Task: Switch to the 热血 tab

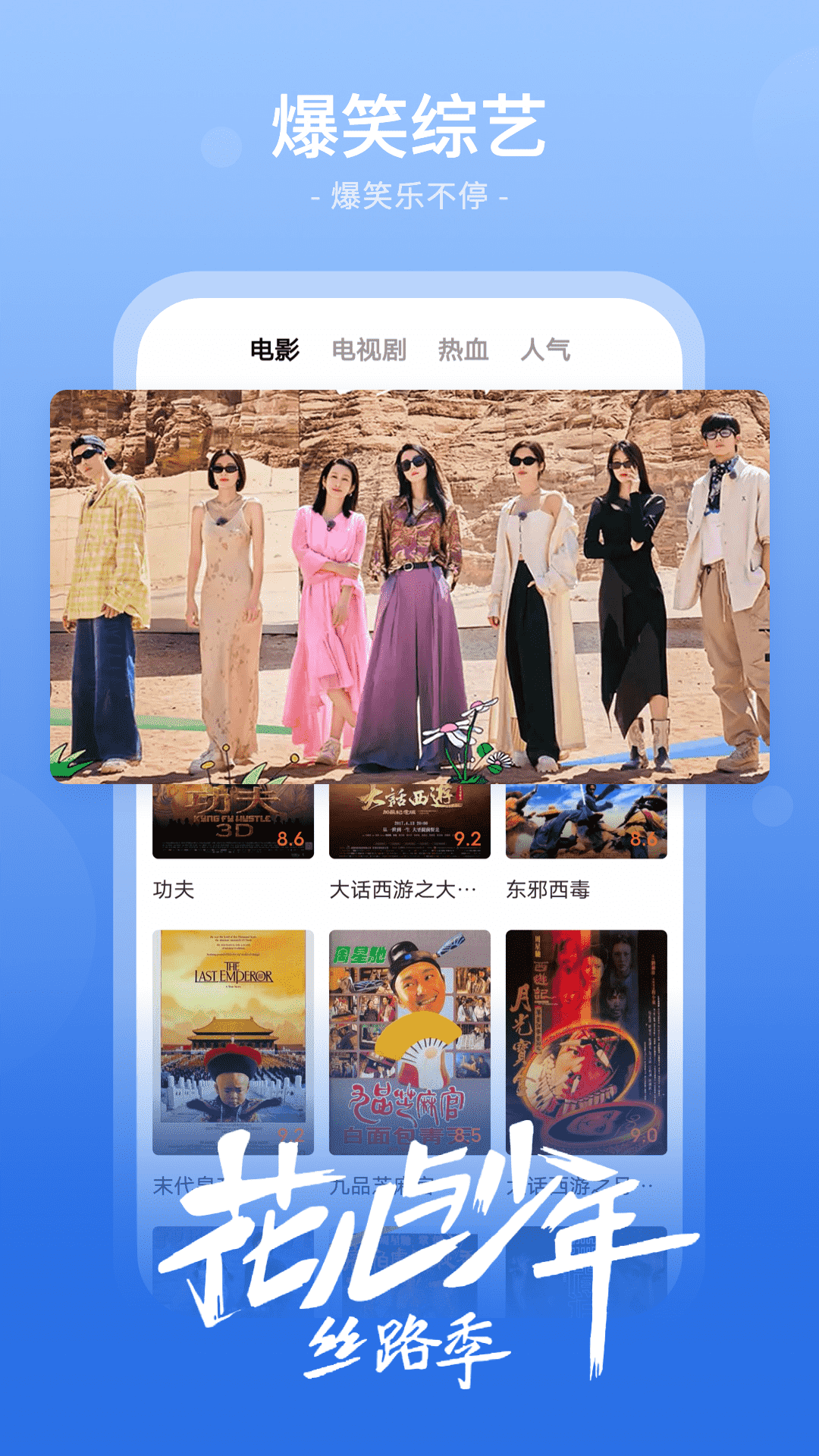Action: (463, 348)
